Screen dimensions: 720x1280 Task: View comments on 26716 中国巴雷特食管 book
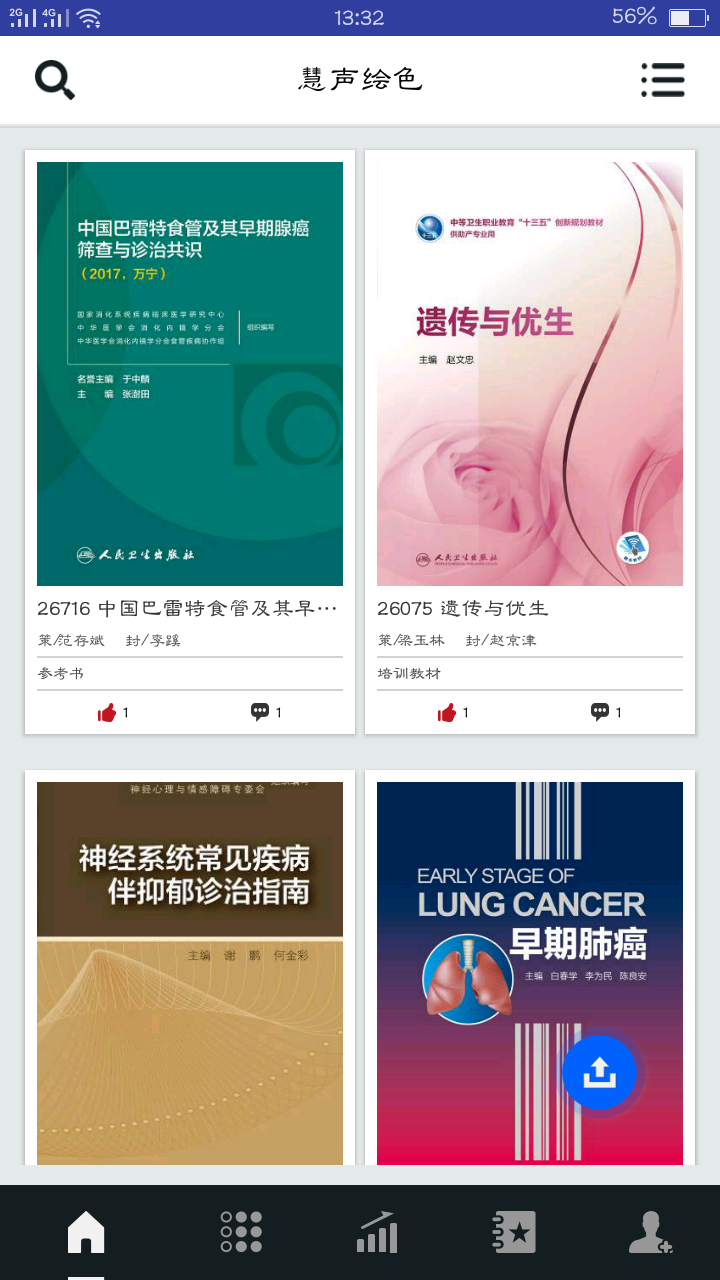[x=261, y=712]
